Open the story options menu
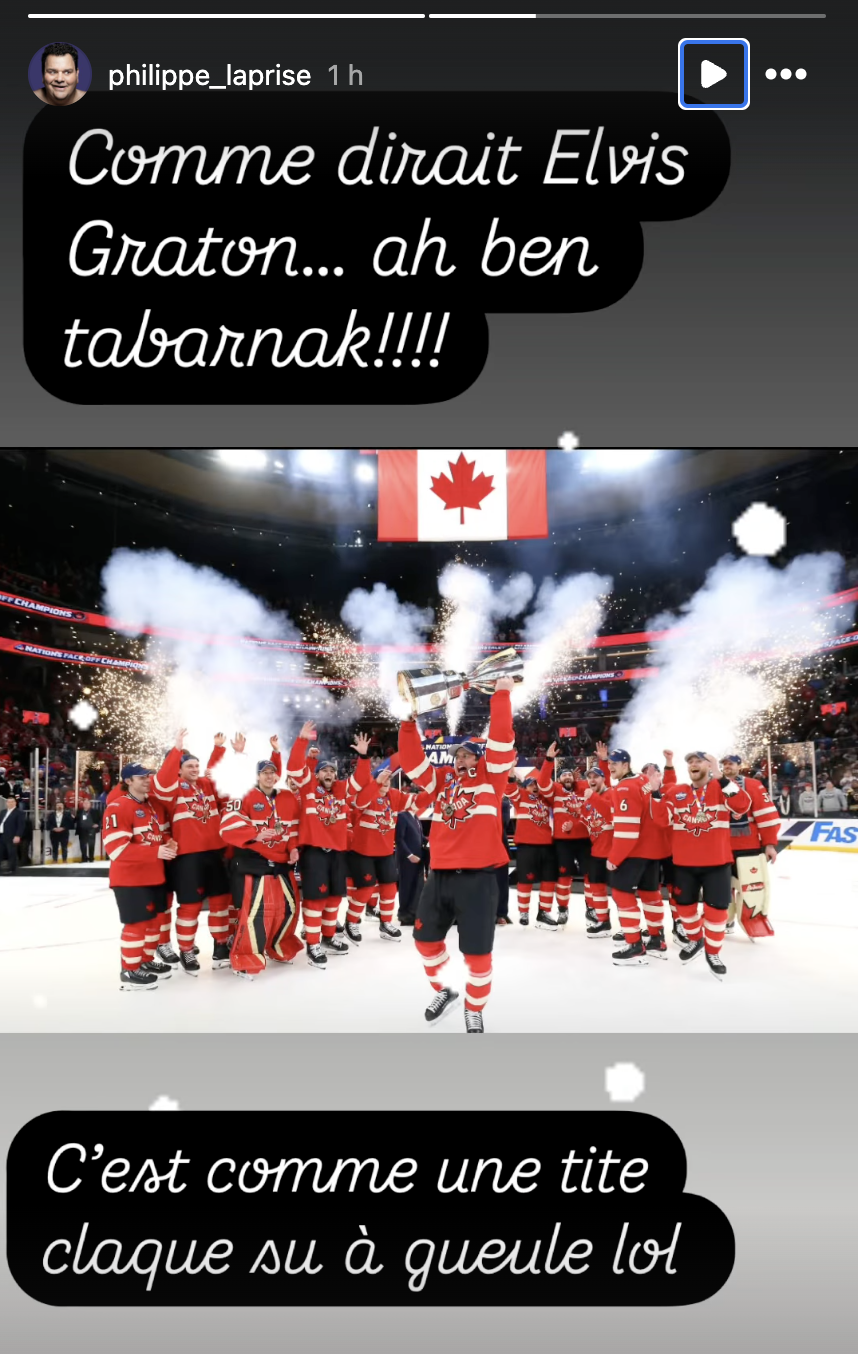Image resolution: width=858 pixels, height=1354 pixels. (x=785, y=75)
